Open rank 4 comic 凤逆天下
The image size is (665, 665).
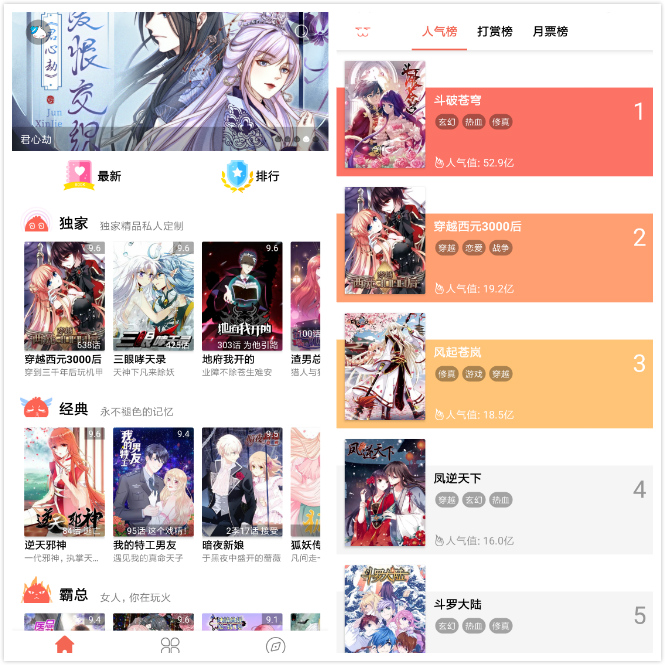click(495, 496)
